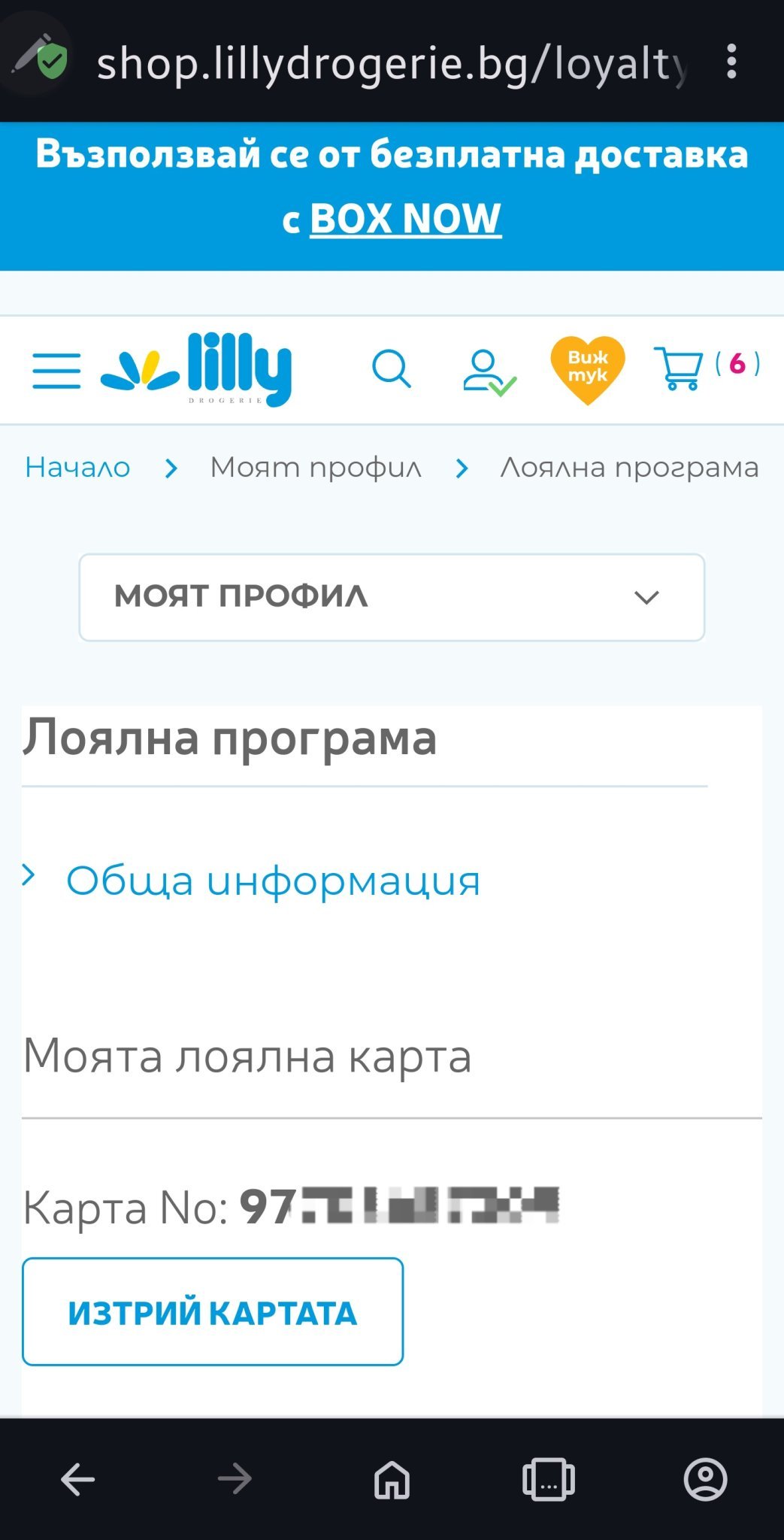The height and width of the screenshot is (1540, 784).
Task: Tap the 'Начало' breadcrumb
Action: [77, 468]
